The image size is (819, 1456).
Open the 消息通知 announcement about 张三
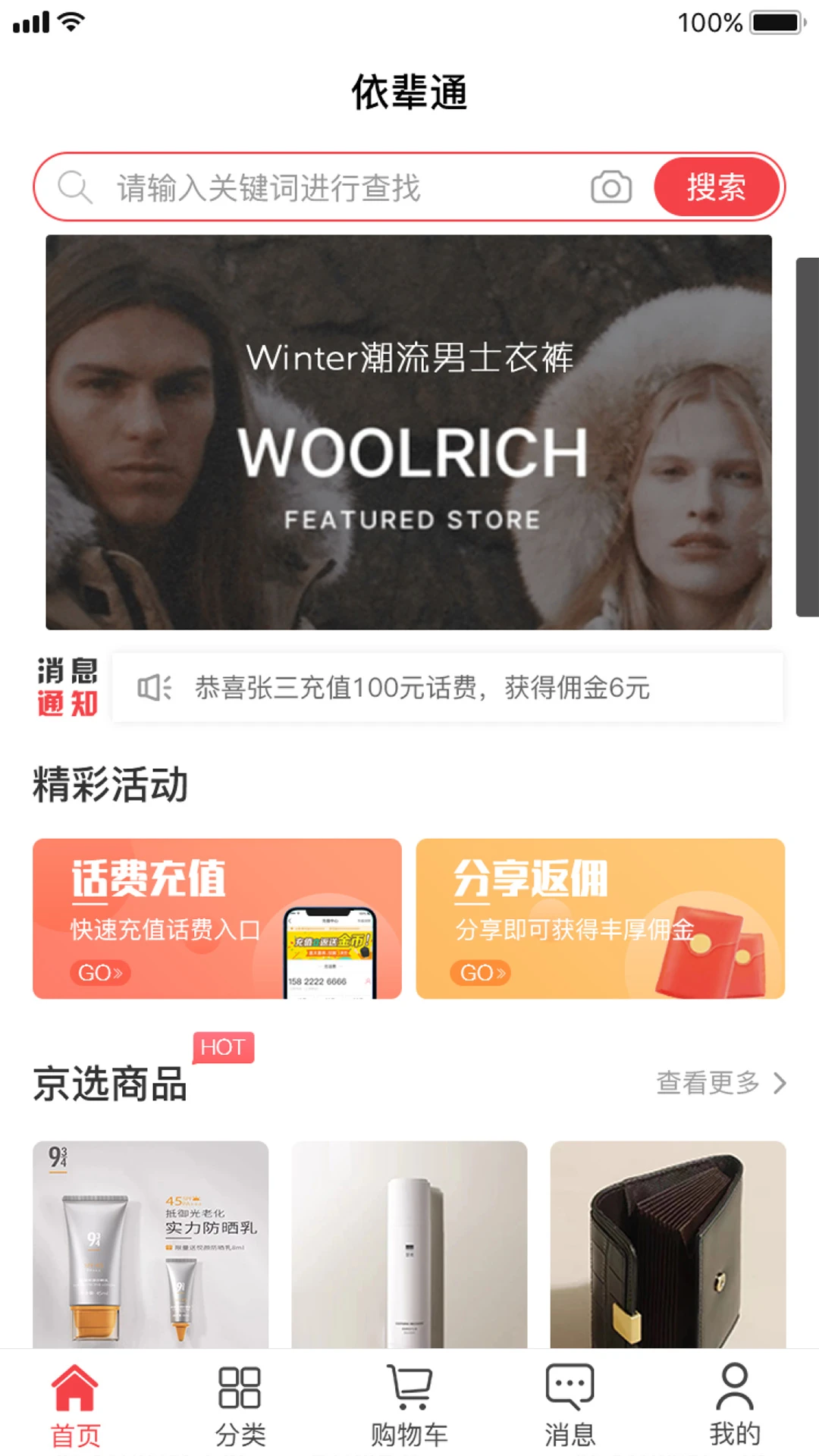[x=447, y=688]
